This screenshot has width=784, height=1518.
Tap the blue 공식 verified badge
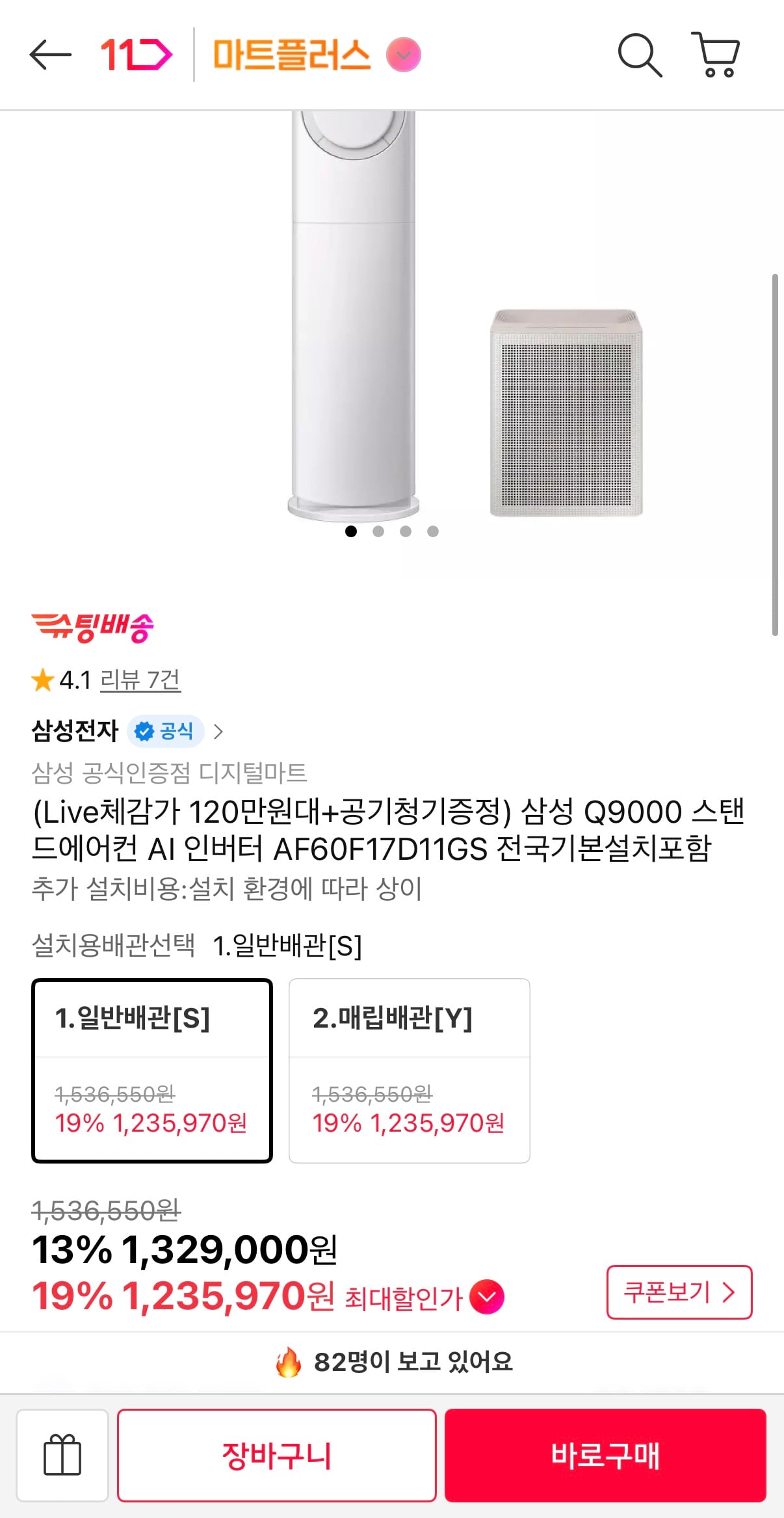click(164, 730)
